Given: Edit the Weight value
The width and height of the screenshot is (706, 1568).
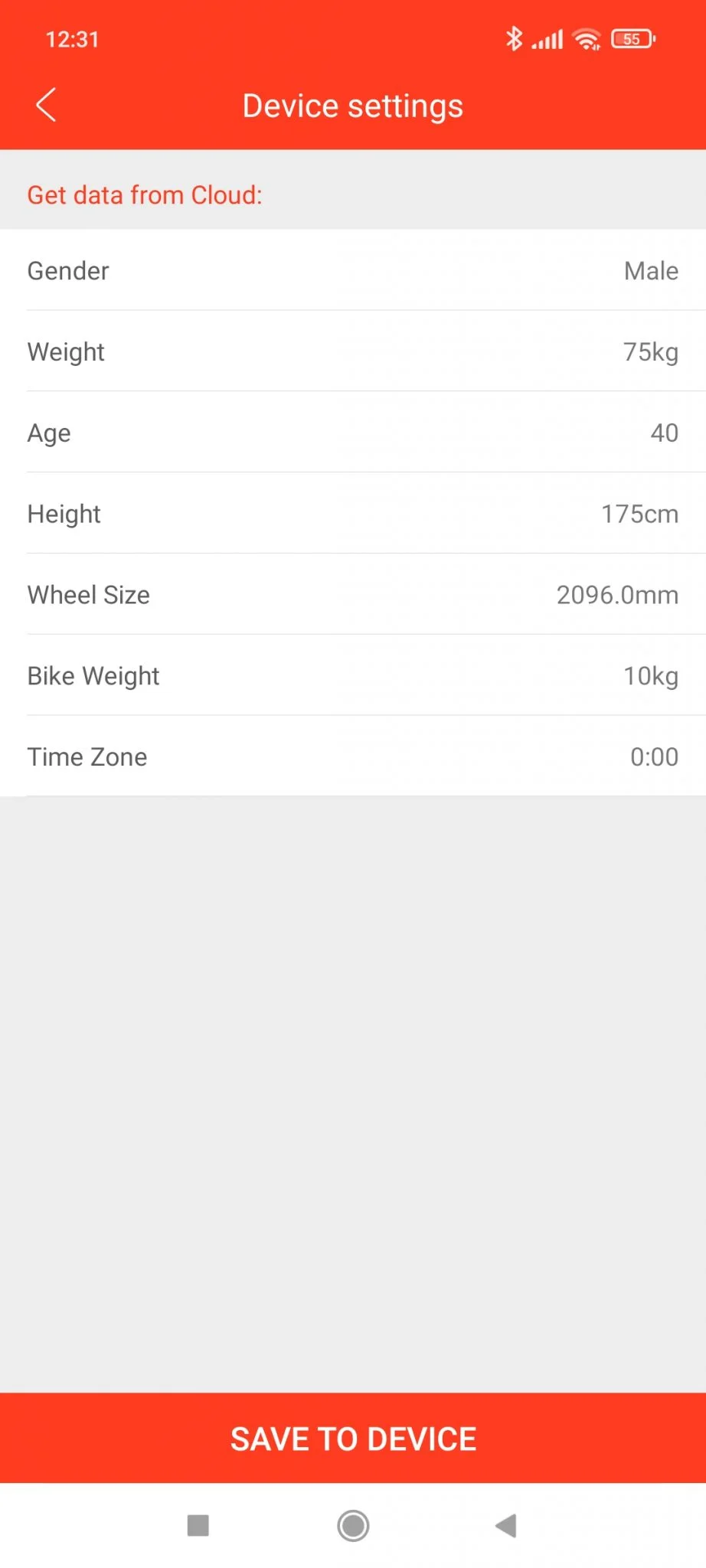Looking at the screenshot, I should (x=353, y=352).
